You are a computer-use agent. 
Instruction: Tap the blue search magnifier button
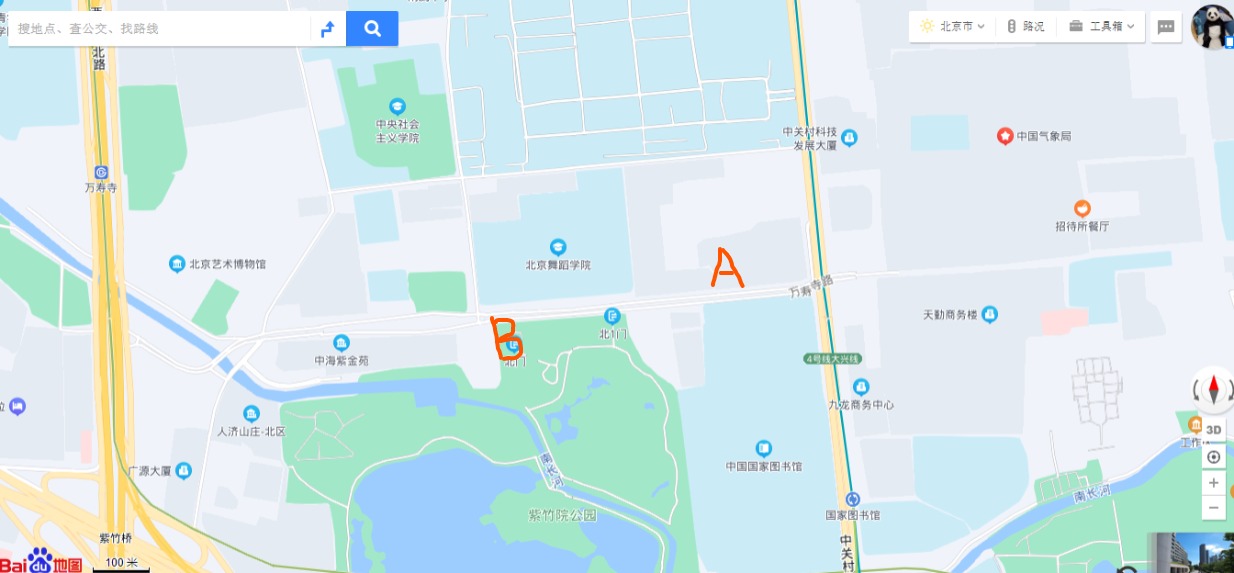coord(372,29)
